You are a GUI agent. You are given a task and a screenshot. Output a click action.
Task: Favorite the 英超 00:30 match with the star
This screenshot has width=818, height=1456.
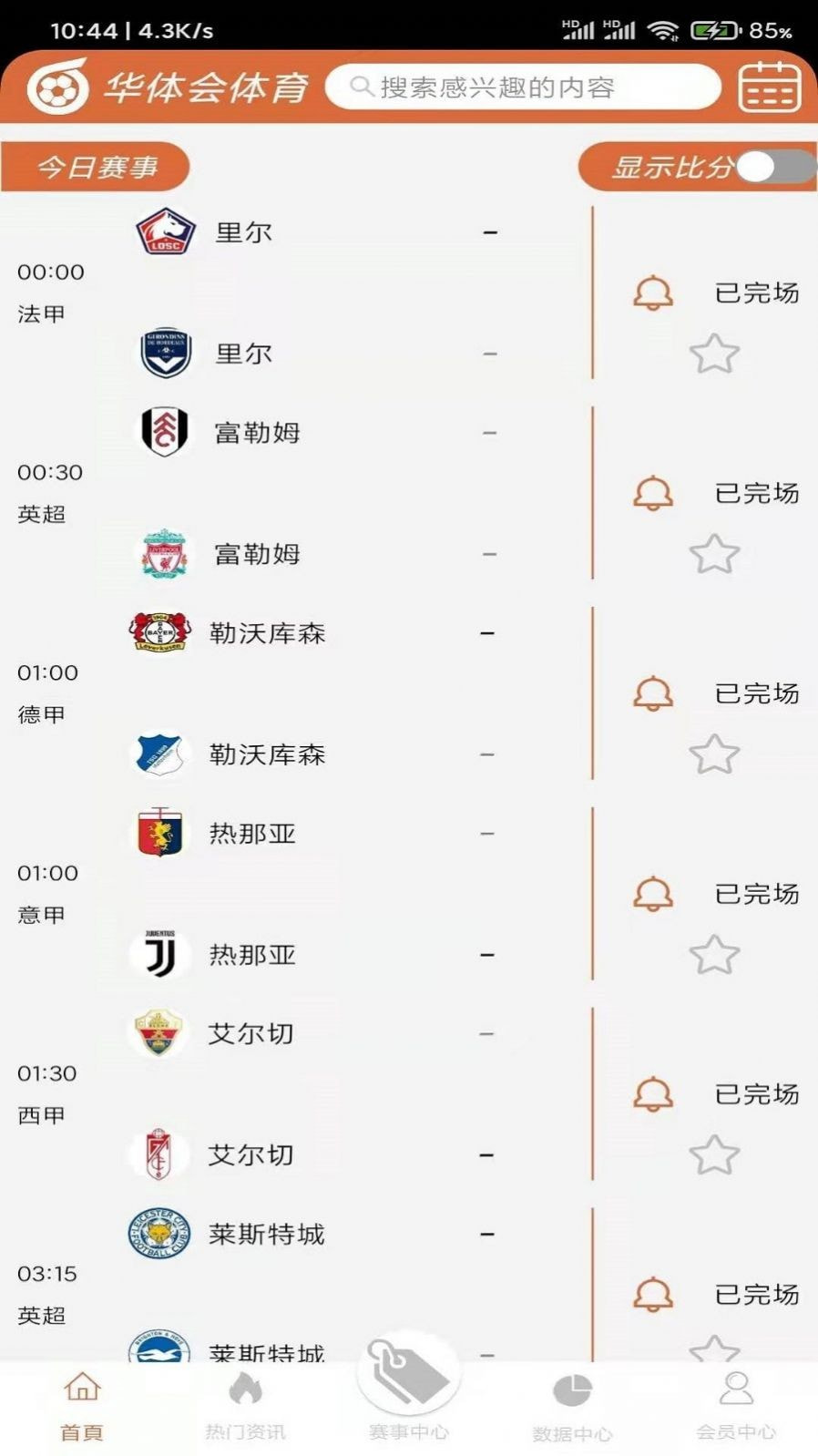click(716, 553)
